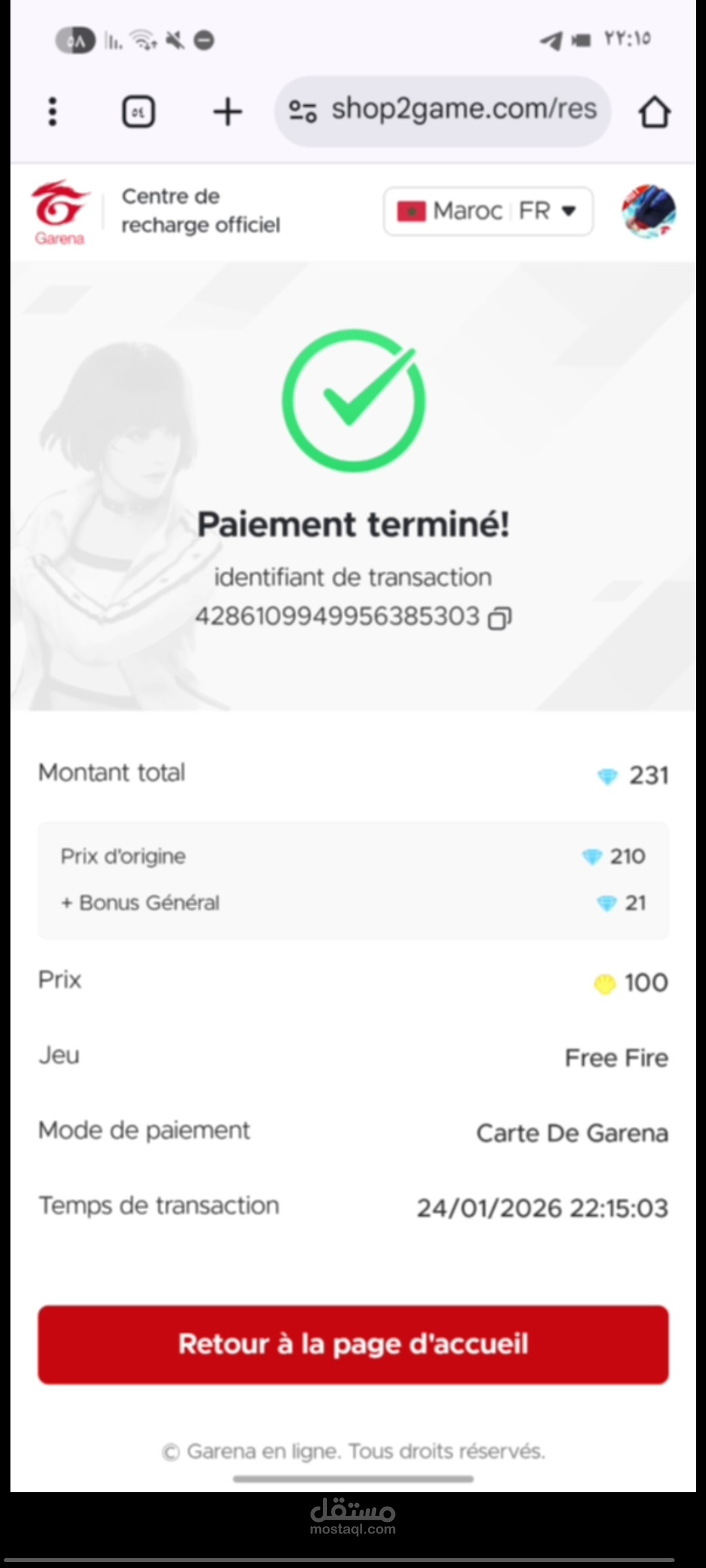Expand the language selector chevron
Screen dimensions: 706x1568
568,212
